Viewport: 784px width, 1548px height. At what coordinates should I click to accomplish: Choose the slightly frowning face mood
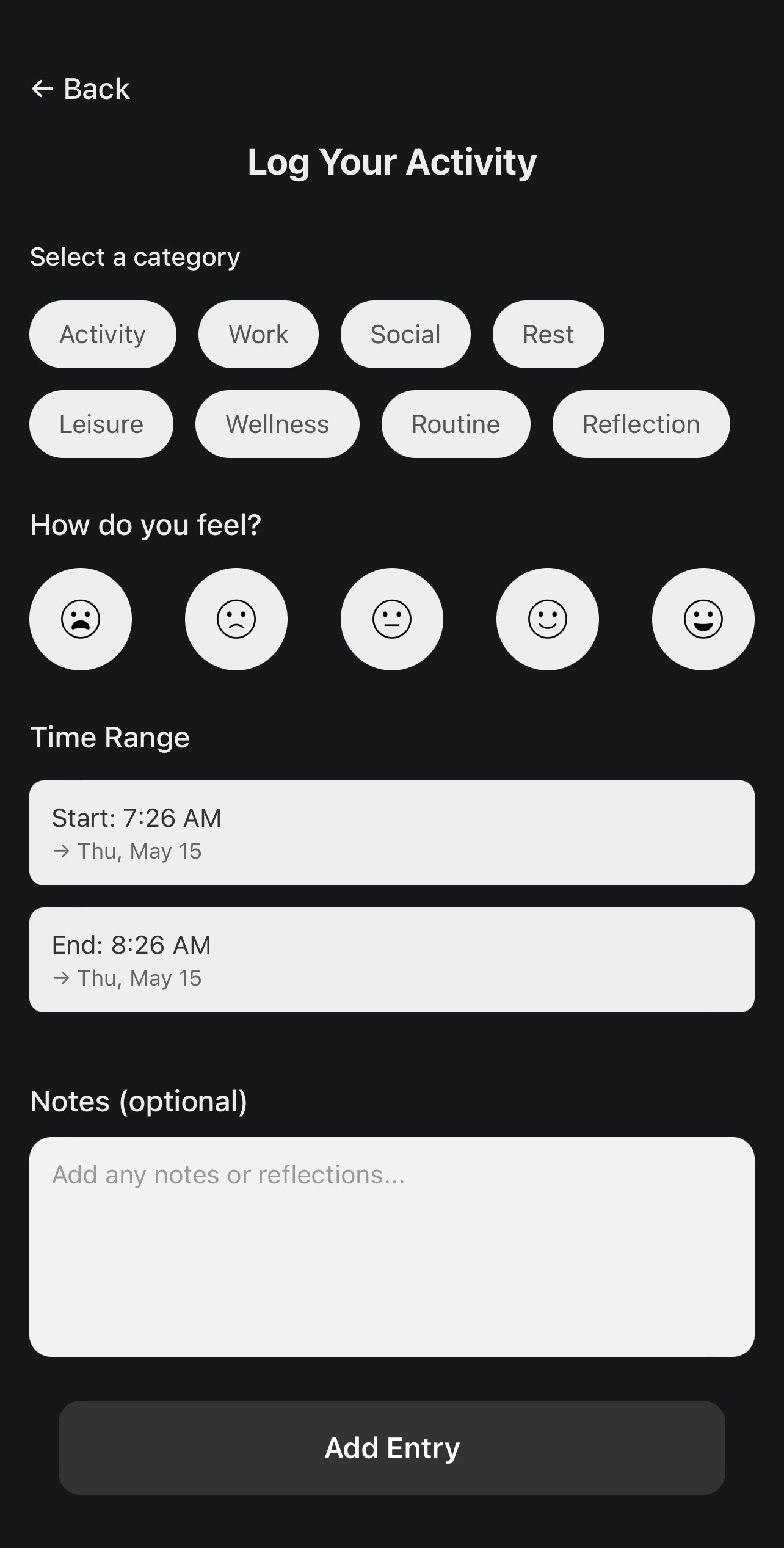(236, 619)
